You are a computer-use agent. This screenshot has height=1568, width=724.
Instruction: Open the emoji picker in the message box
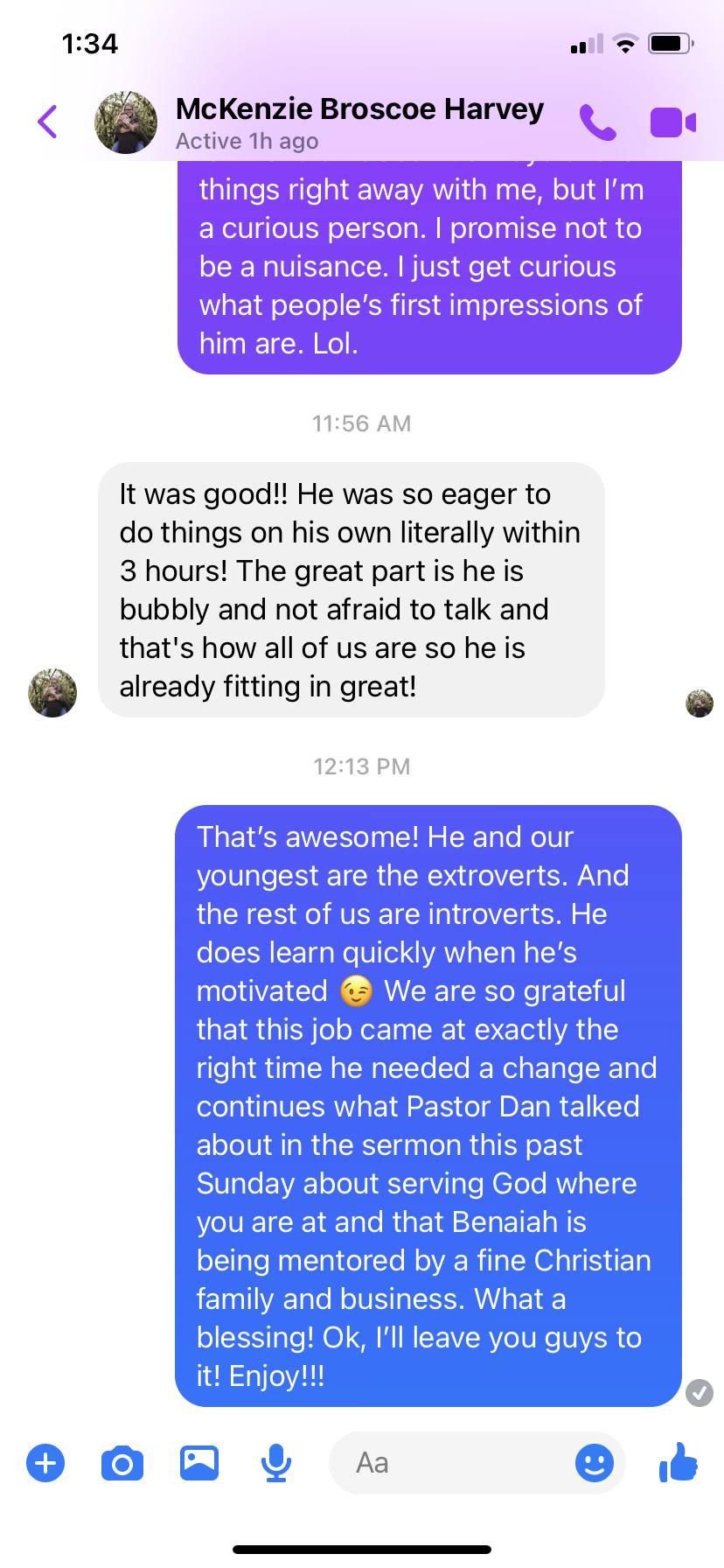(x=595, y=1463)
